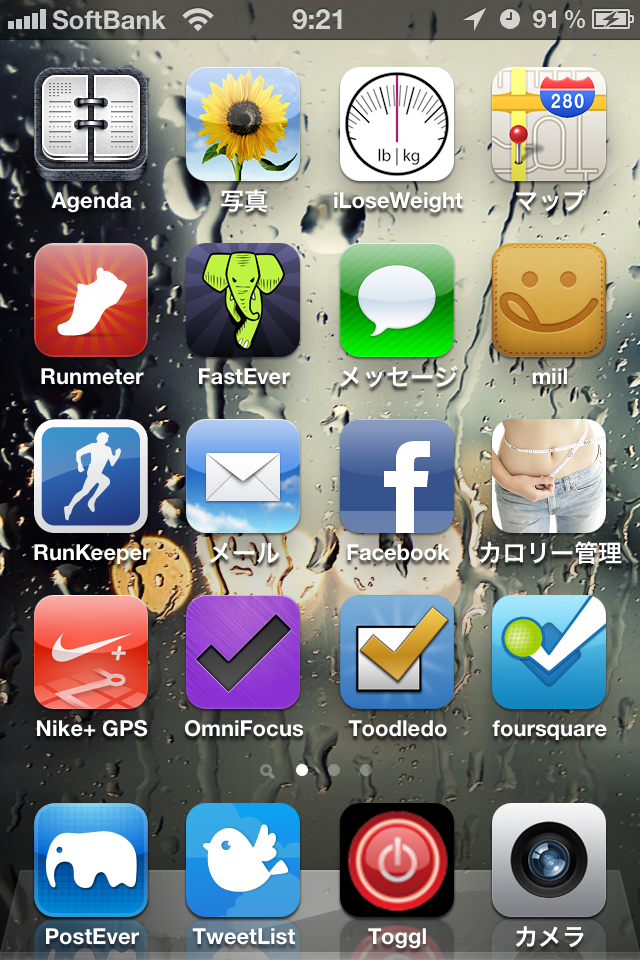Open Toggl timer app
The image size is (640, 960).
(397, 860)
